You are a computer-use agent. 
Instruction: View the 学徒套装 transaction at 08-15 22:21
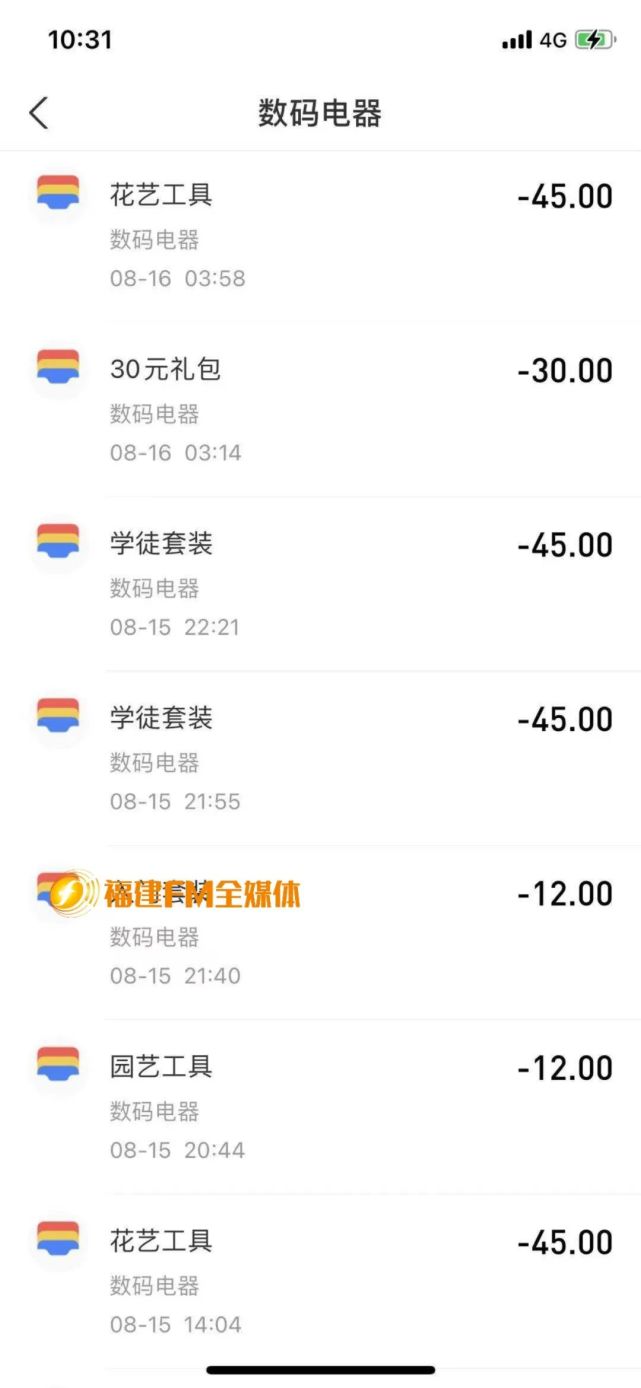pos(320,584)
